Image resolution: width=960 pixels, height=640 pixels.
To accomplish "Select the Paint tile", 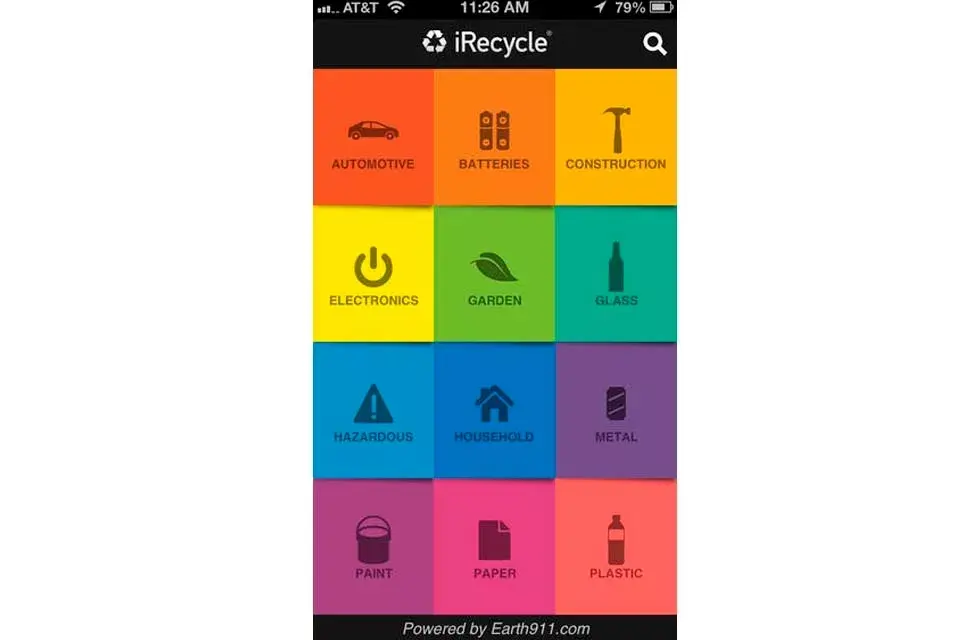I will [373, 547].
